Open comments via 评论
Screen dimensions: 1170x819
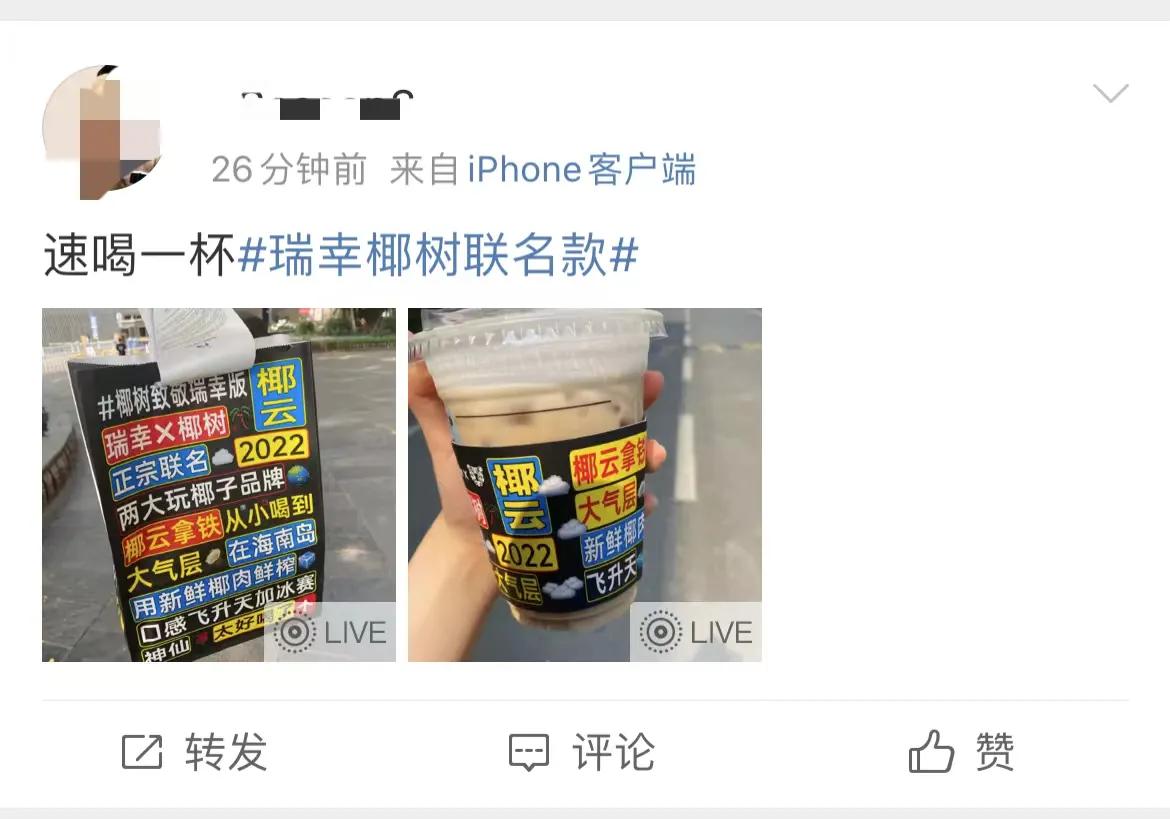click(x=583, y=752)
